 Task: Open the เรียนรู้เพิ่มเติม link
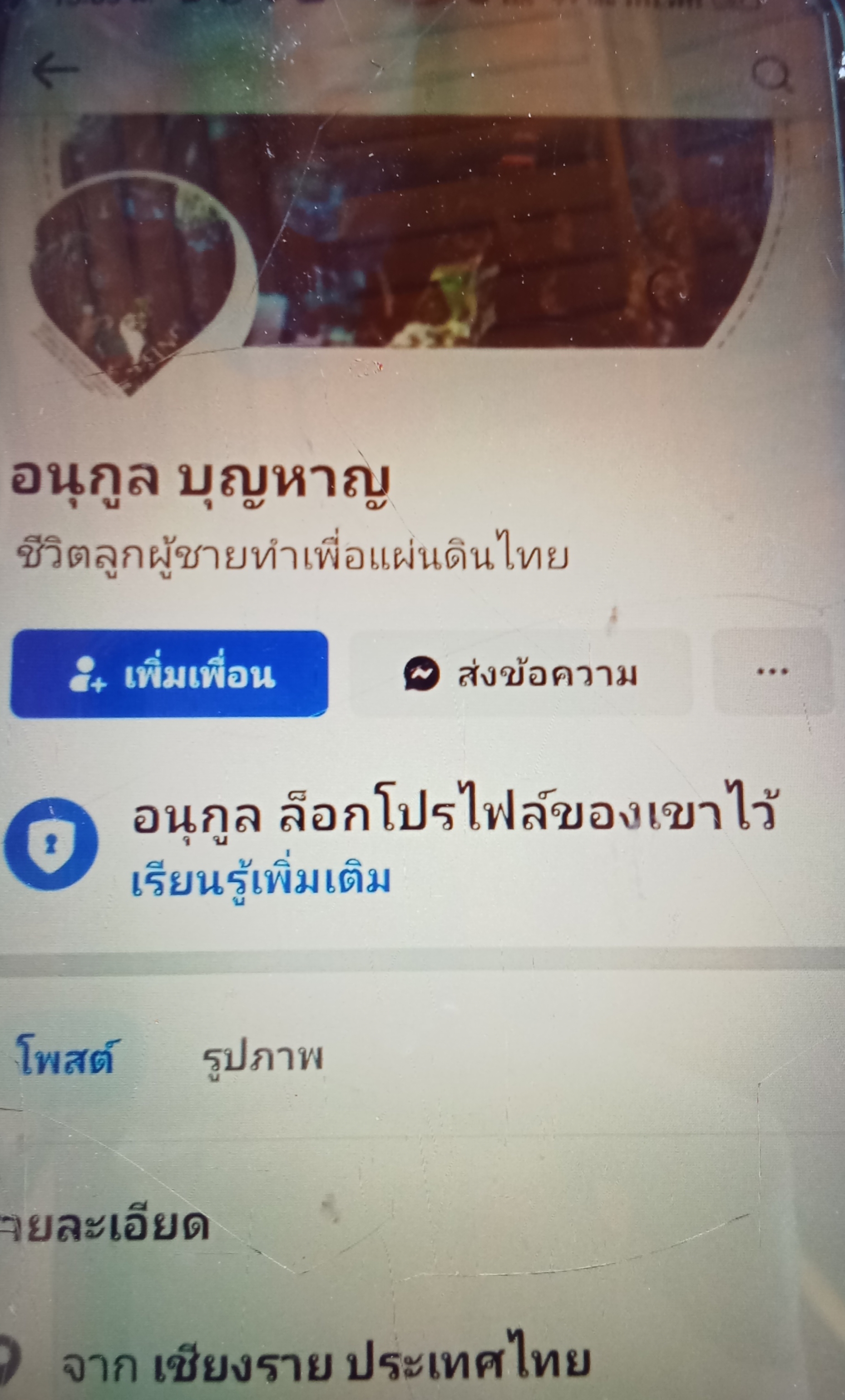click(x=261, y=881)
